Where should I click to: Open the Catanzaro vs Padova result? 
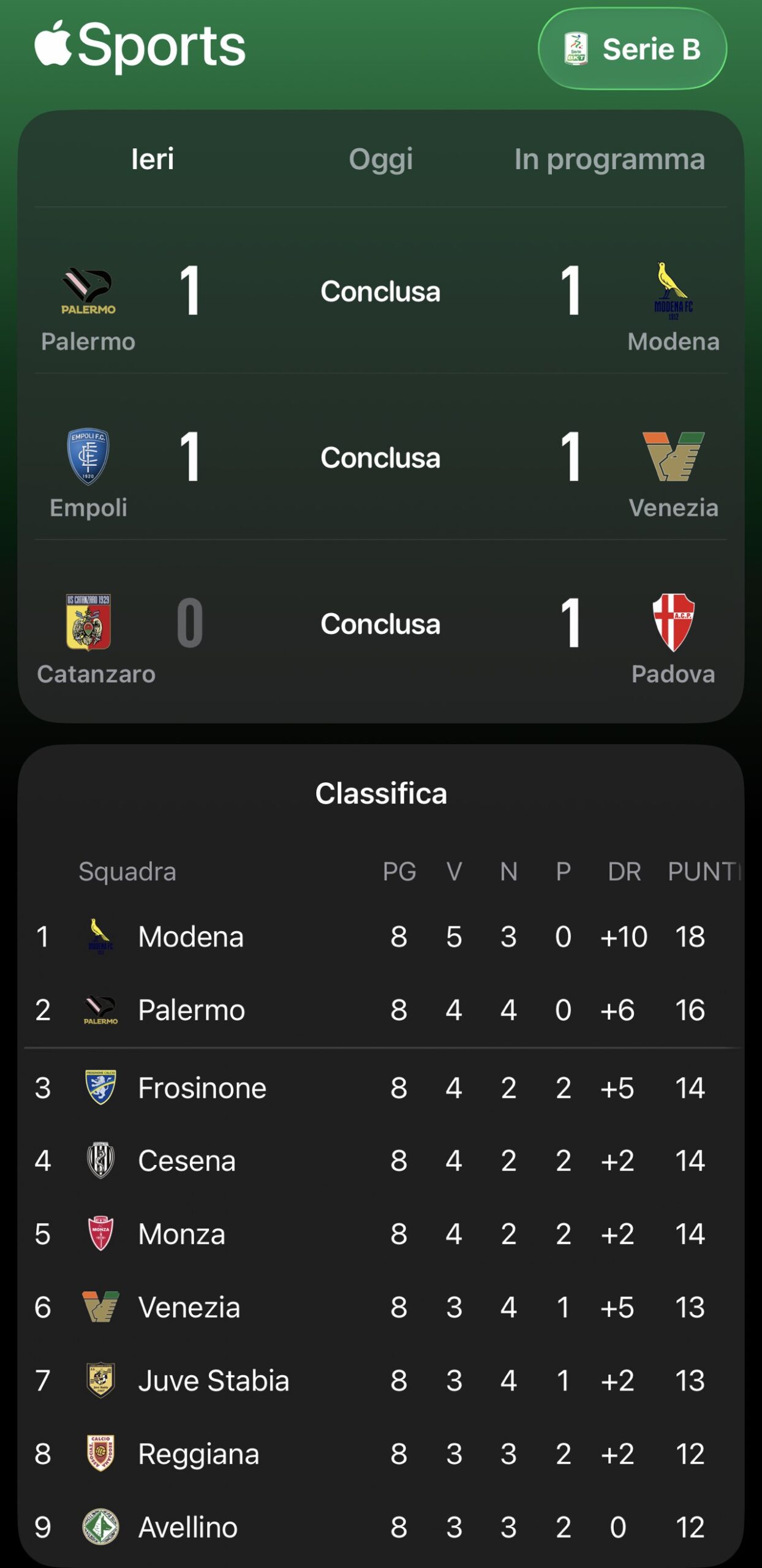pos(380,624)
